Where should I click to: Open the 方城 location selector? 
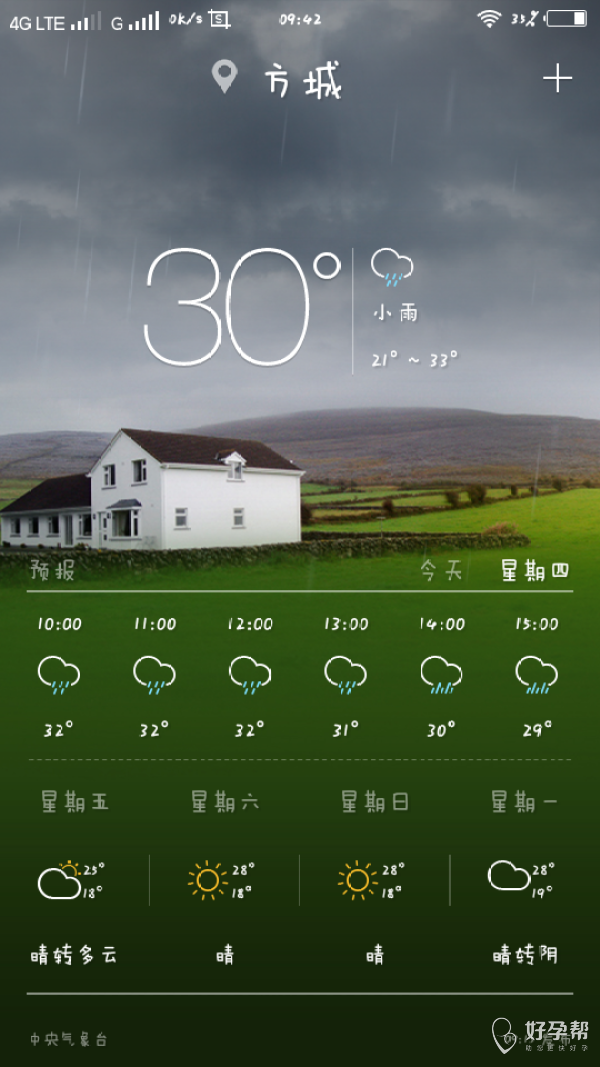pos(280,80)
